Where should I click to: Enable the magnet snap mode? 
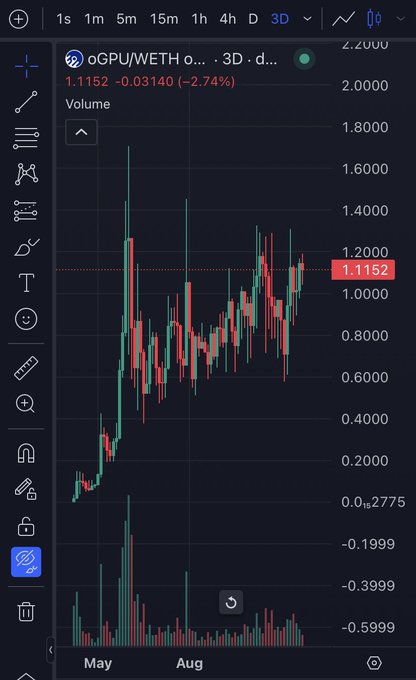coord(26,454)
